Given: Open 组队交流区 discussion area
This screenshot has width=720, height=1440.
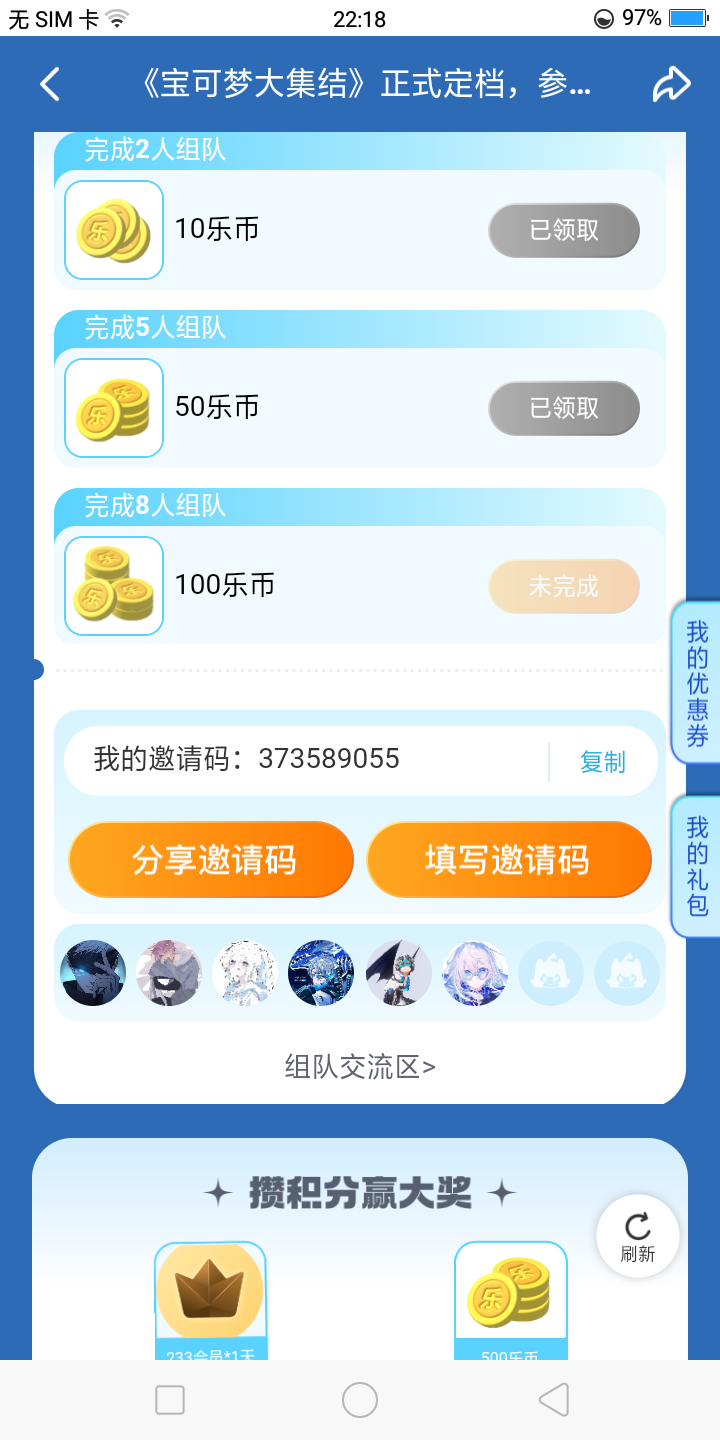Looking at the screenshot, I should coord(360,1067).
